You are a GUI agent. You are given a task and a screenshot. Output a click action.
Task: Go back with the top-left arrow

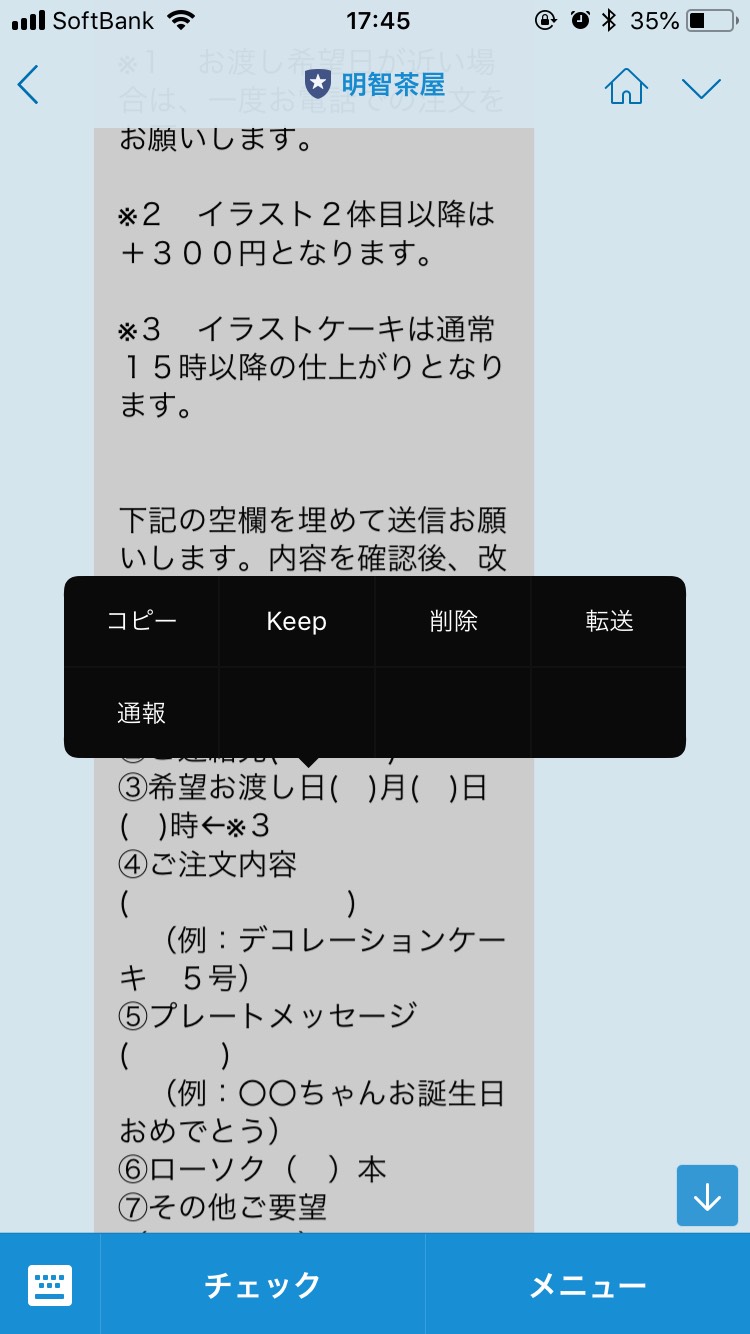(28, 85)
